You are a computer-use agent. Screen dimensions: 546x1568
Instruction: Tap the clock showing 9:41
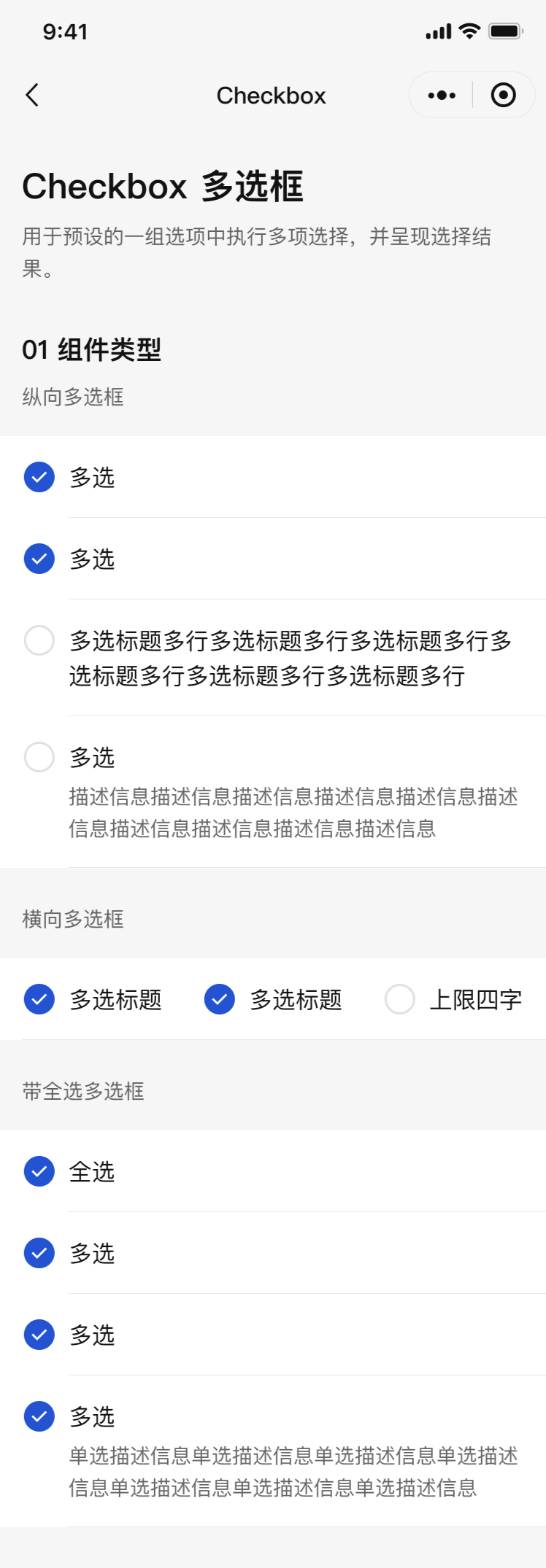point(66,31)
